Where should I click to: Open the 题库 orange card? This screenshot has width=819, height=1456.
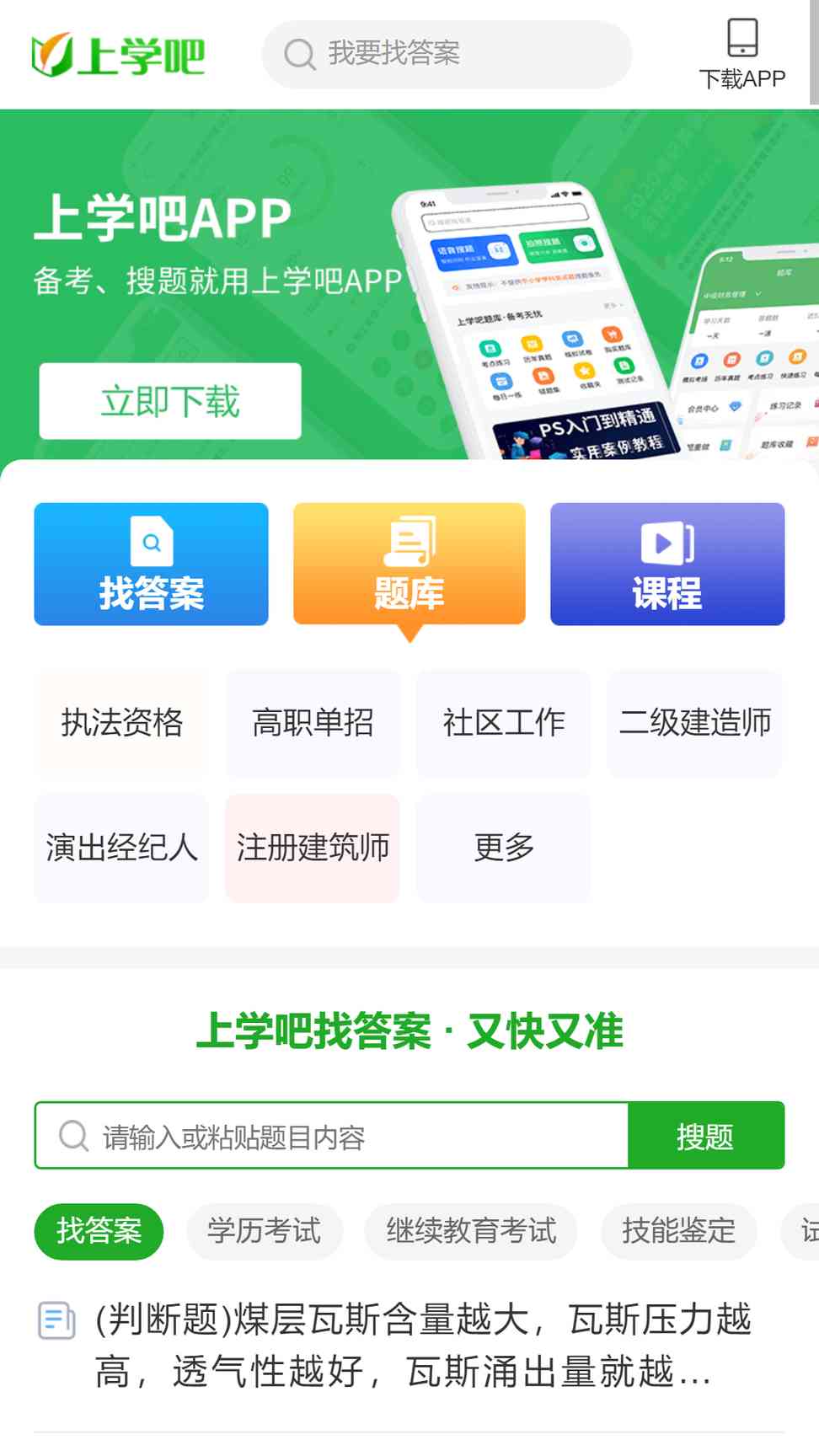point(409,564)
